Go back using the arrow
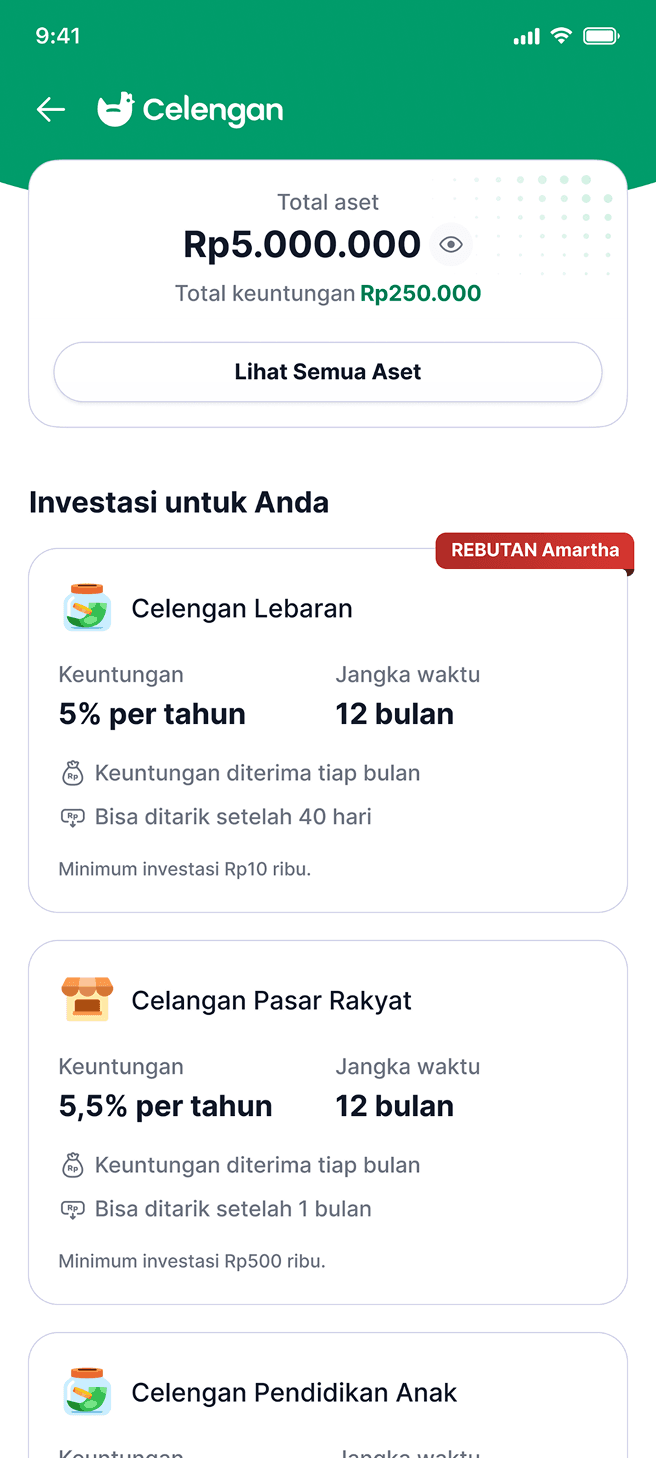 (x=51, y=110)
